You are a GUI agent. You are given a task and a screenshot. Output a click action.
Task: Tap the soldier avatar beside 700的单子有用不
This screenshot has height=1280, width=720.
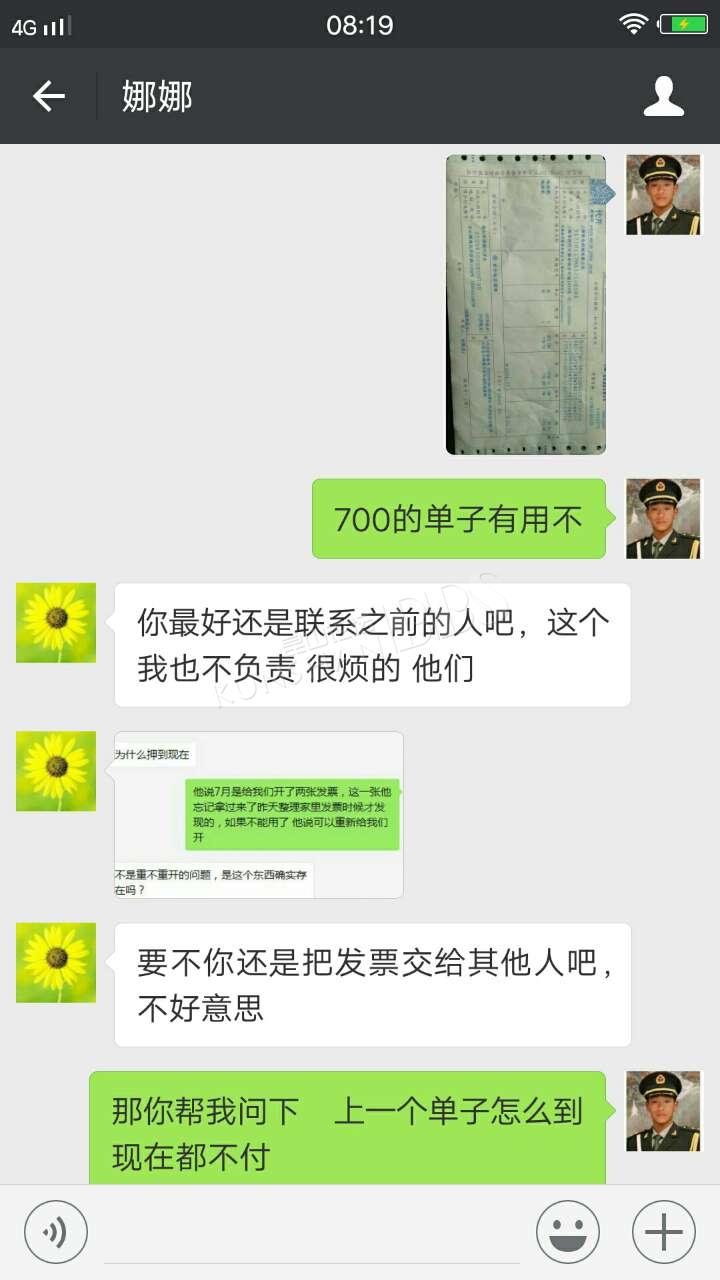coord(664,518)
